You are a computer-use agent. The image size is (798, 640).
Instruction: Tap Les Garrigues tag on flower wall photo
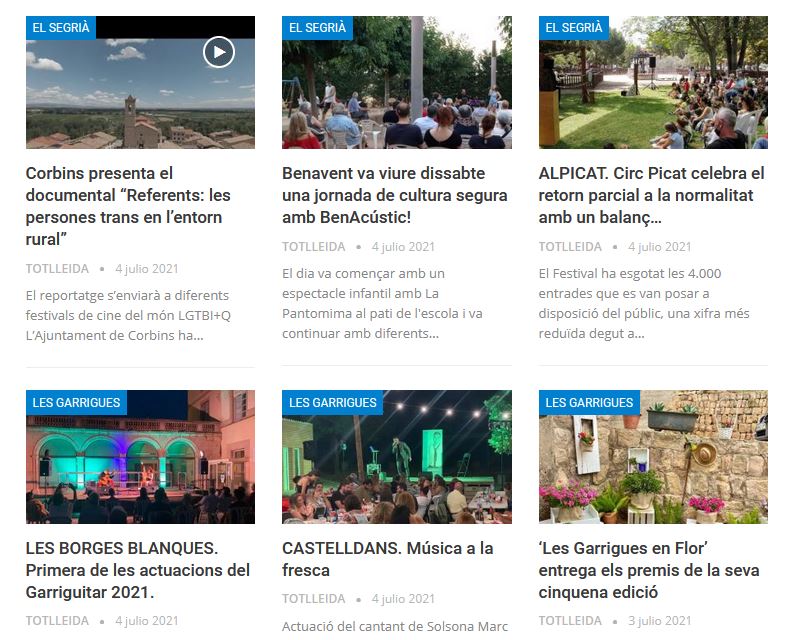589,403
